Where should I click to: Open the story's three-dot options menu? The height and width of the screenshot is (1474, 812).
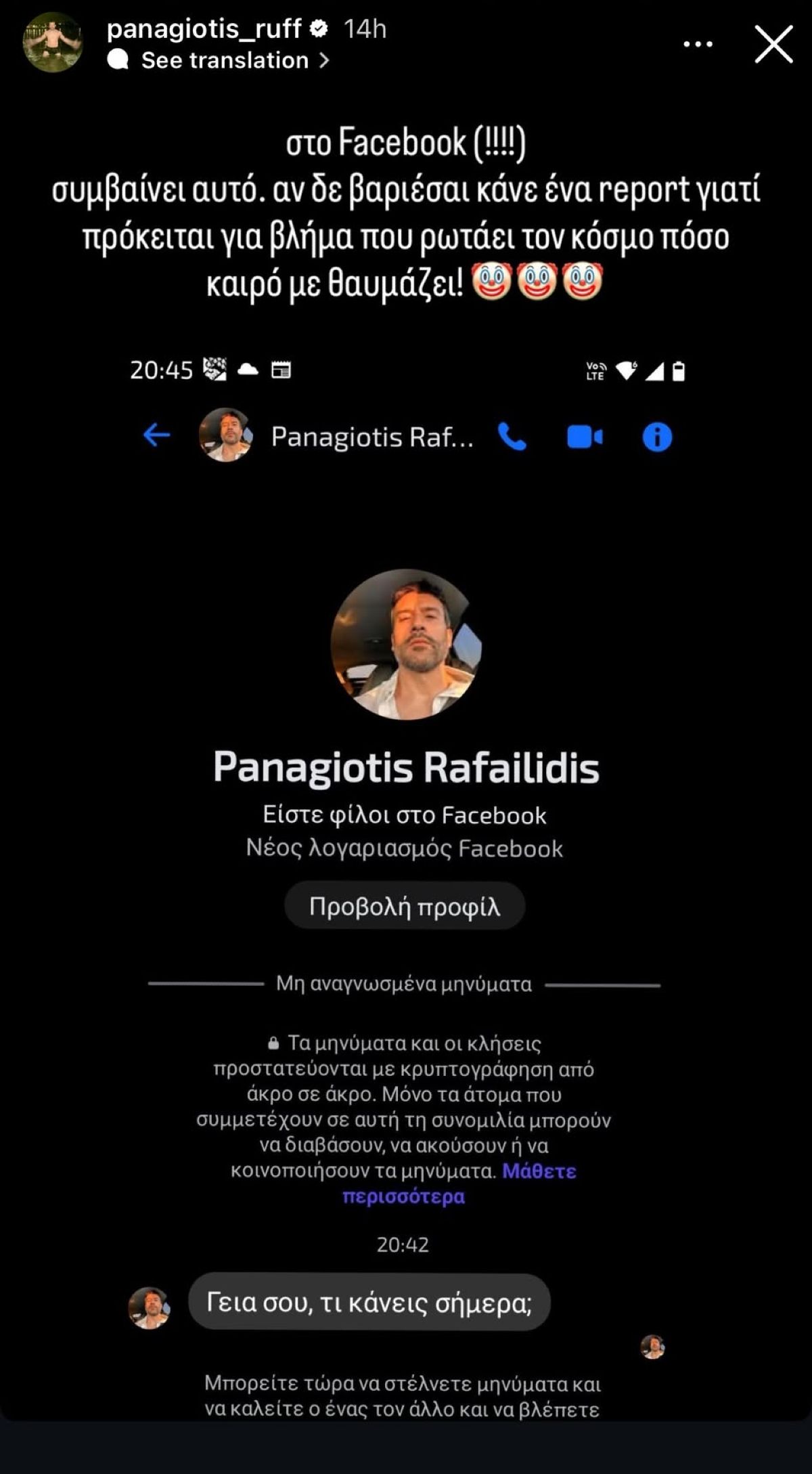tap(698, 45)
